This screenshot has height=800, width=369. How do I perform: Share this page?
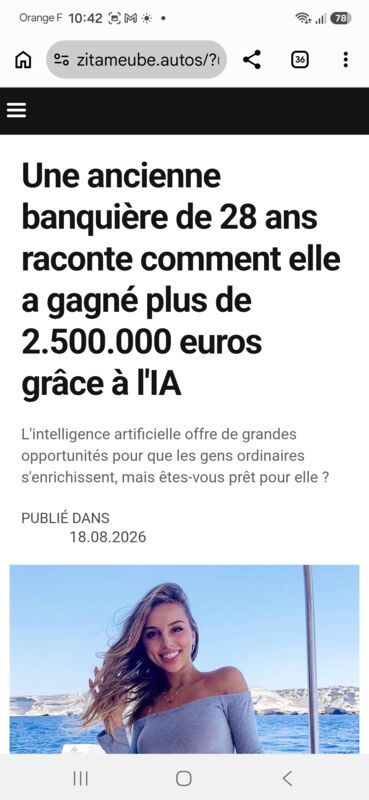252,60
